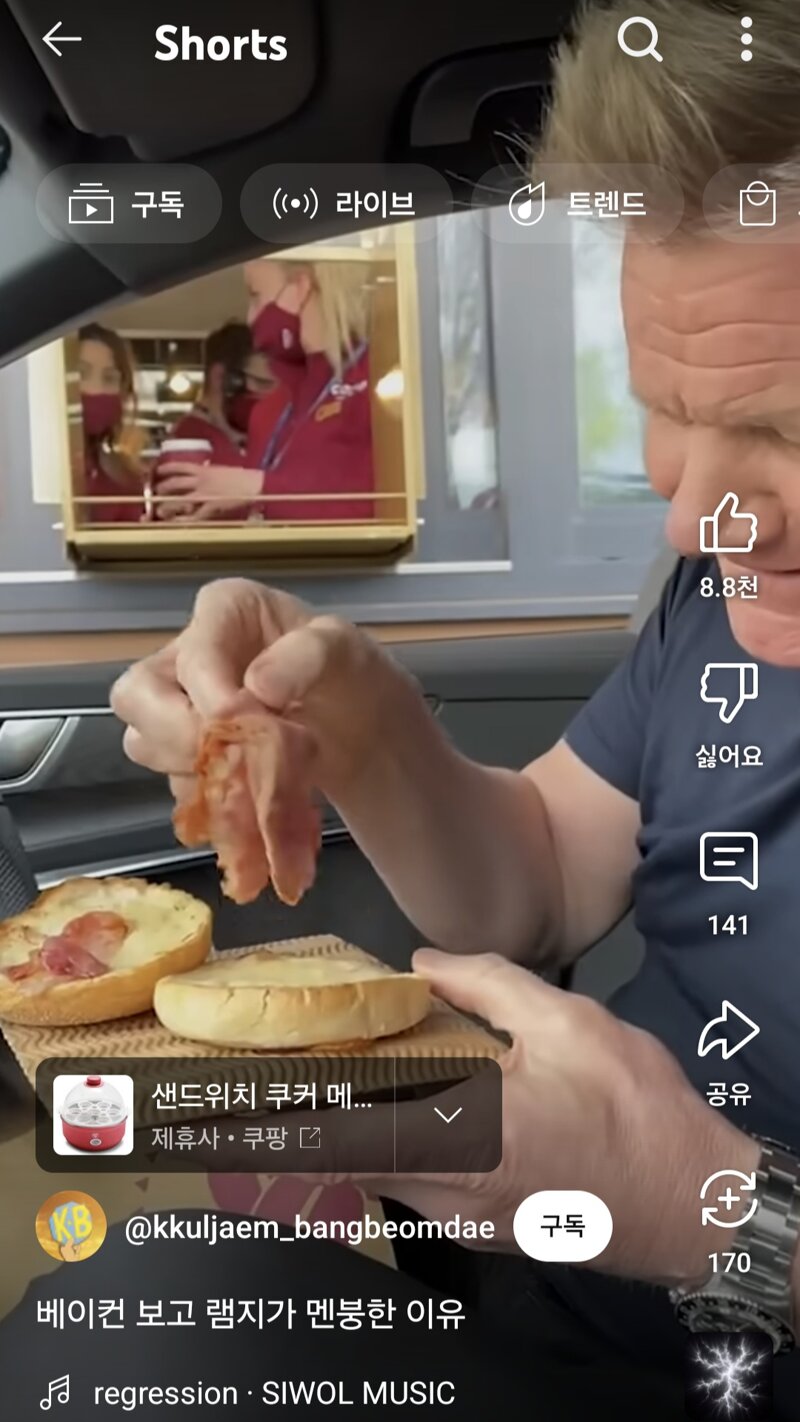The image size is (800, 1422).
Task: Open the 141 comments
Action: click(x=728, y=862)
